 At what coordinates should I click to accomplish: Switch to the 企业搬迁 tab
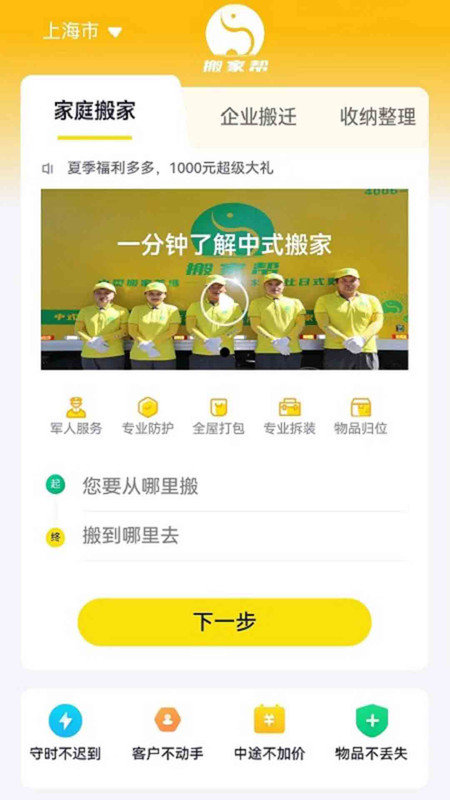click(x=258, y=117)
